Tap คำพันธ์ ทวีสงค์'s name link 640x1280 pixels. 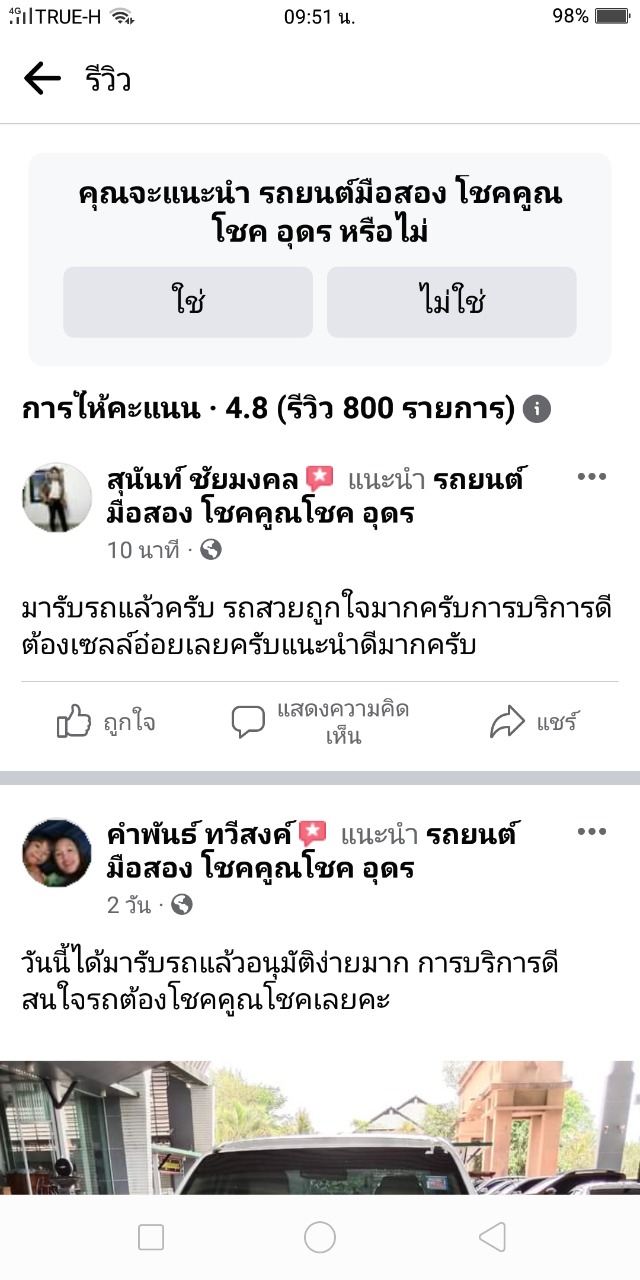(x=201, y=835)
